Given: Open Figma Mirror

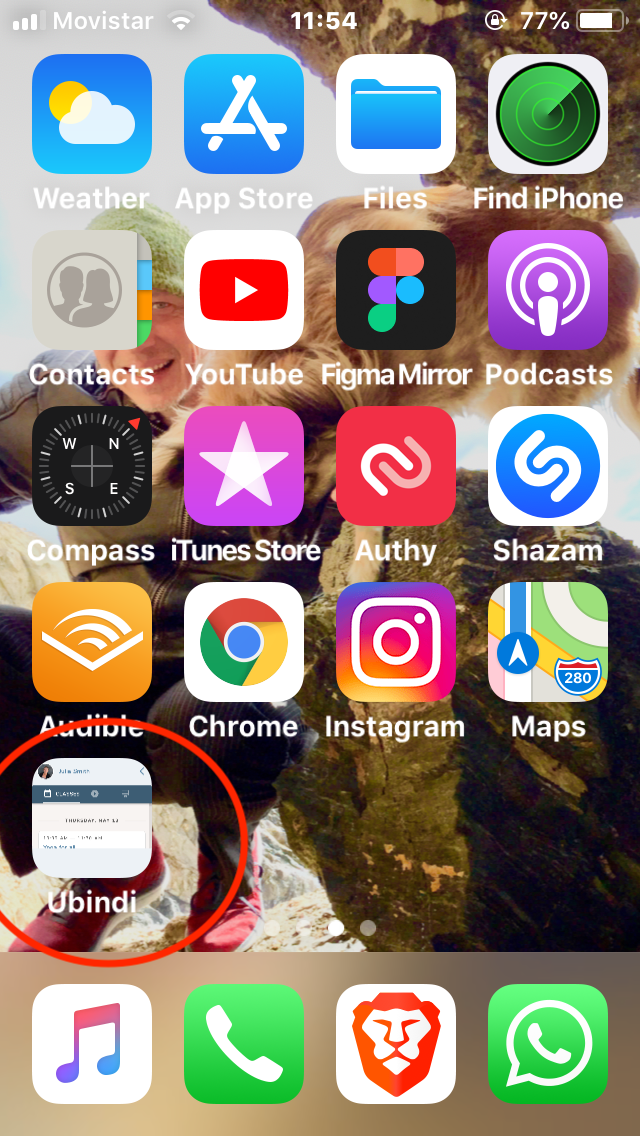Looking at the screenshot, I should (x=396, y=290).
